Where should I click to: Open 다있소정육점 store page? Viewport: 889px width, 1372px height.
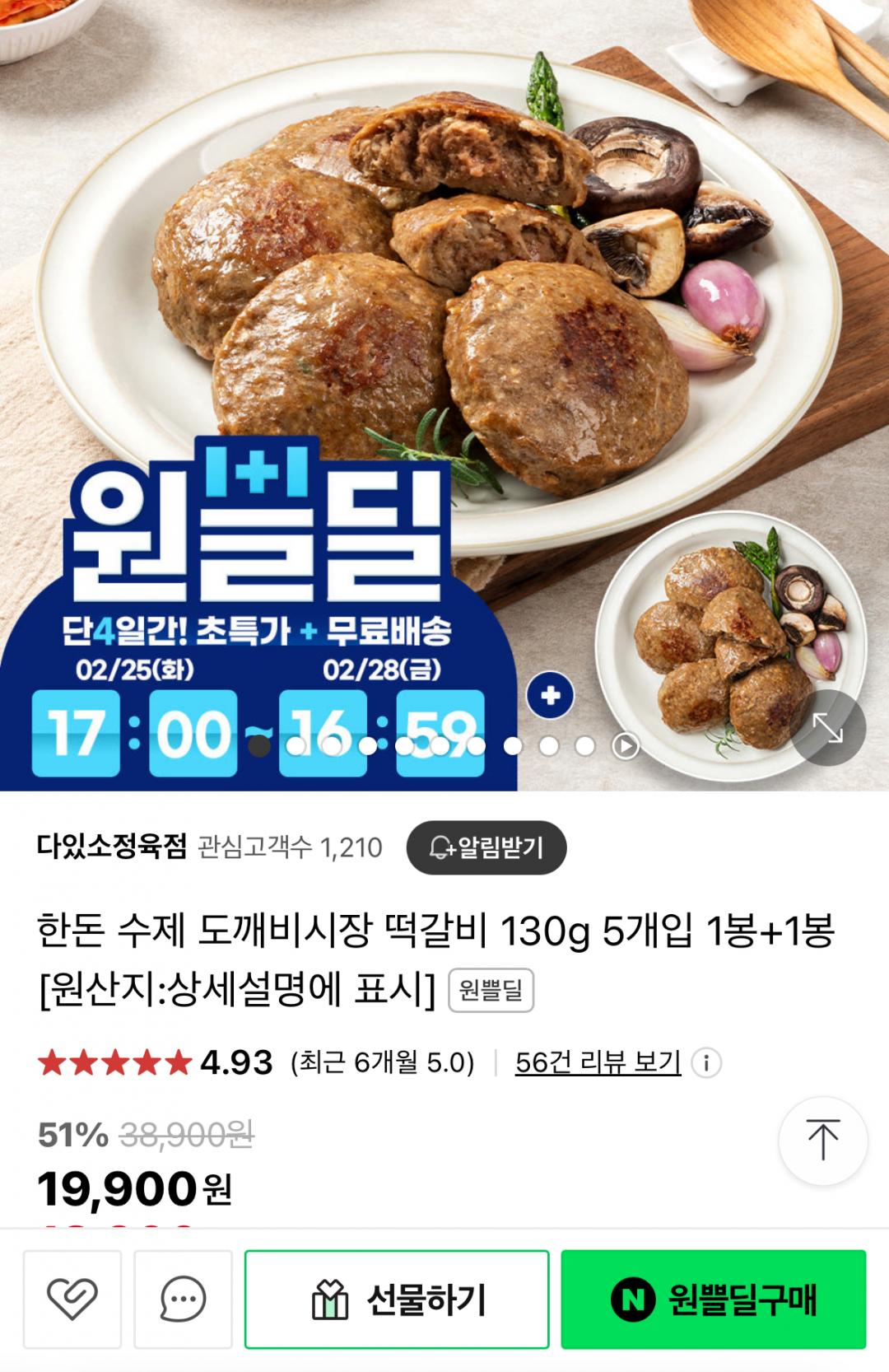(112, 847)
